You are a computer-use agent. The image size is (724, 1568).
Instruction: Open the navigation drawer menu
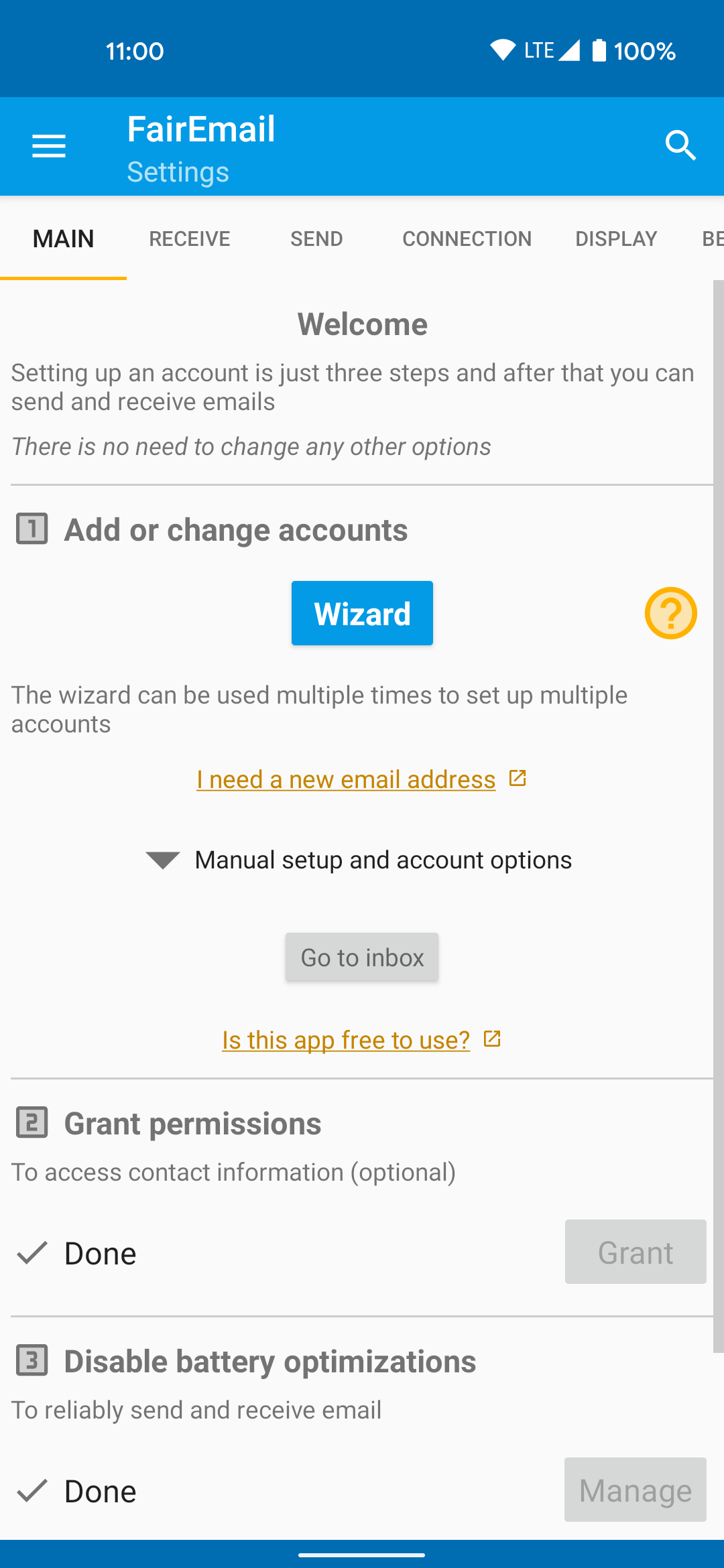click(x=49, y=146)
